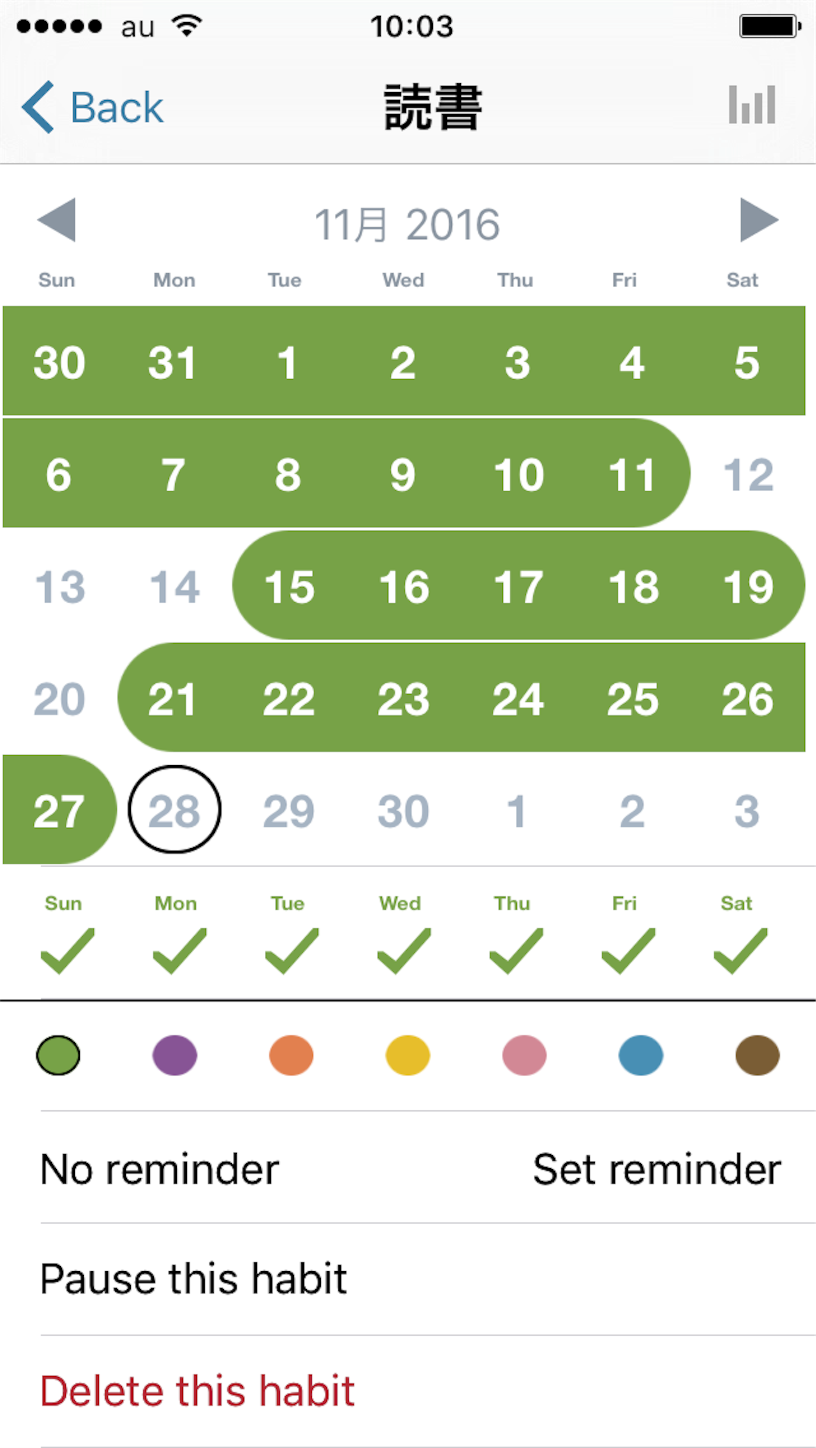Select the brown color swatch
Image resolution: width=816 pixels, height=1448 pixels.
[757, 1055]
